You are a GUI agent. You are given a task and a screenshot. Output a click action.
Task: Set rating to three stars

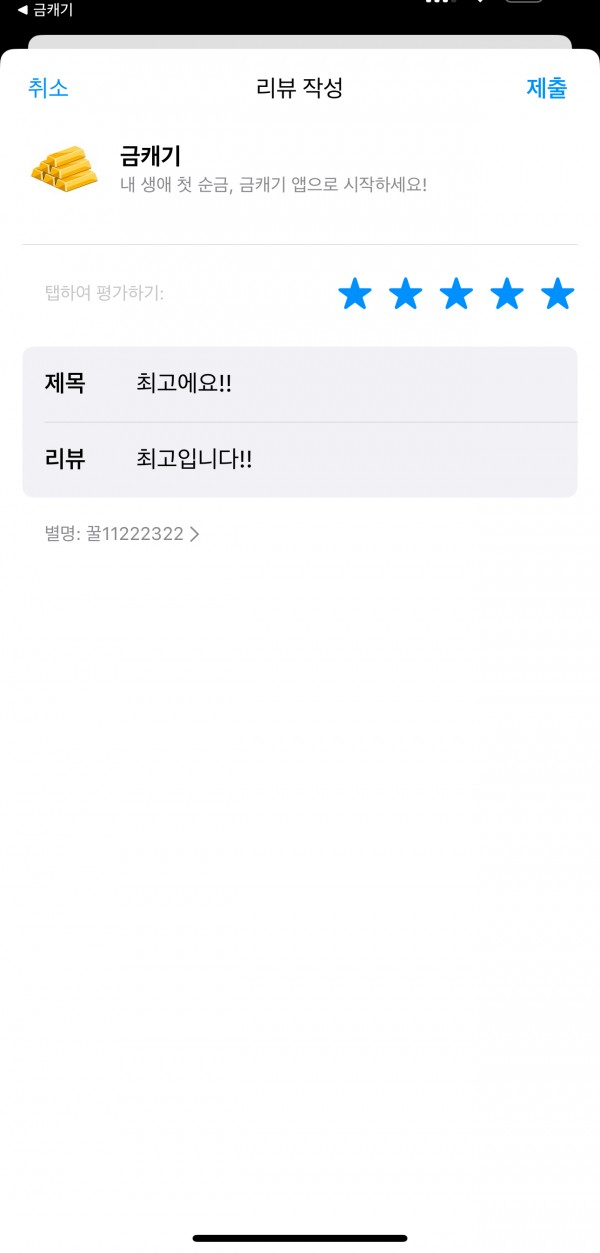[x=456, y=294]
